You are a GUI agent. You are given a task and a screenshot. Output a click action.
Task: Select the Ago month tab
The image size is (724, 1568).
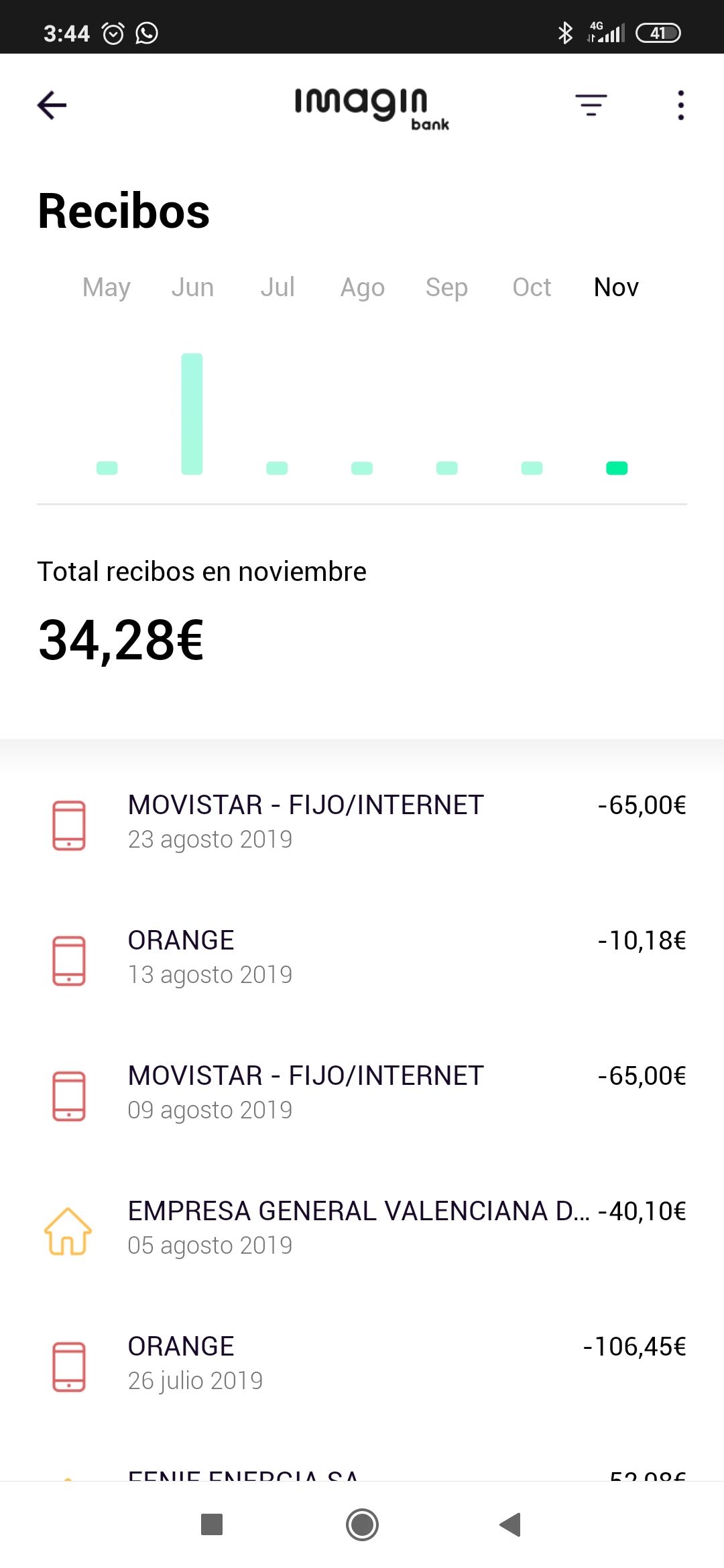coord(362,287)
